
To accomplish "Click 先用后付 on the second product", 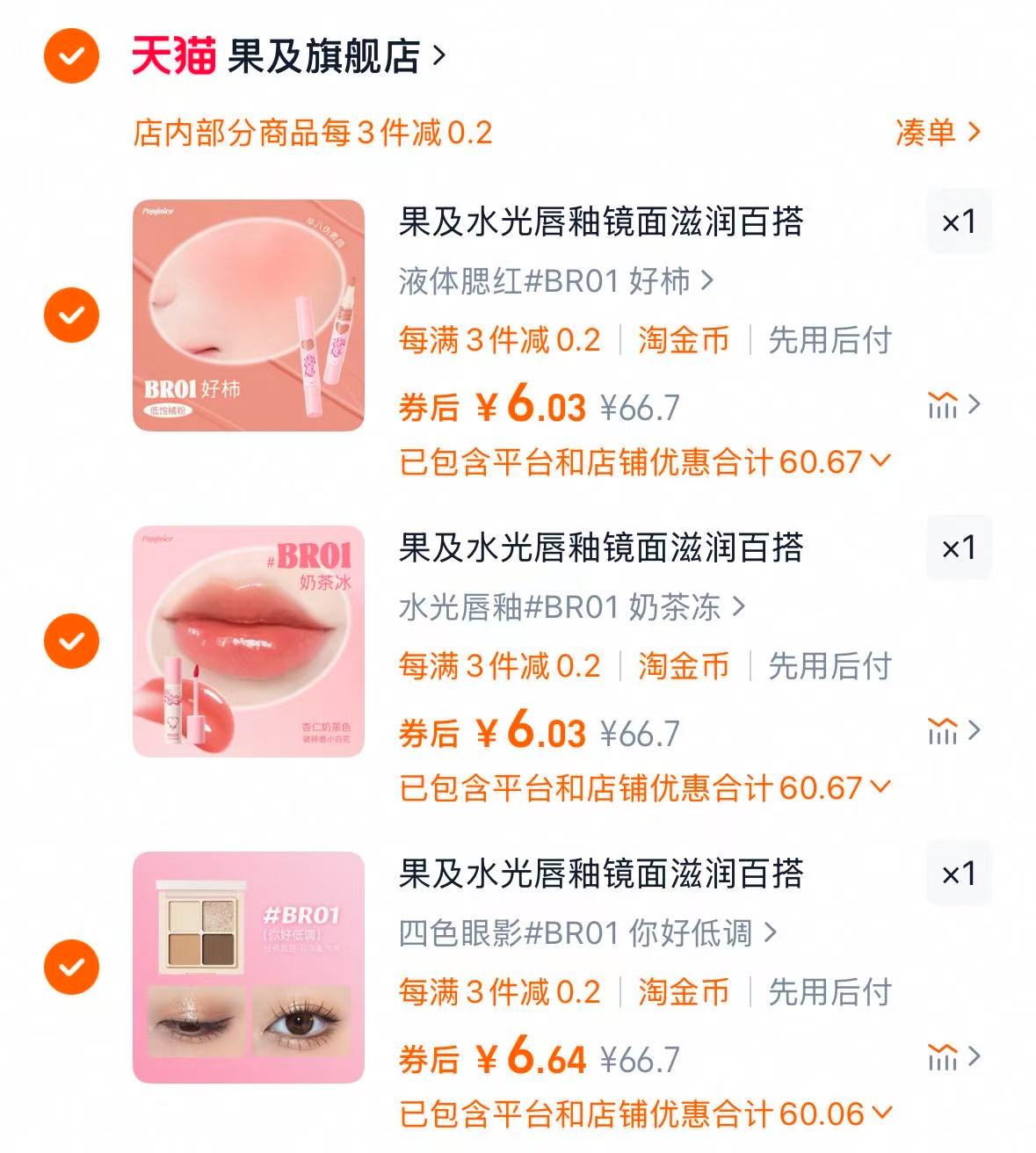I will point(830,666).
